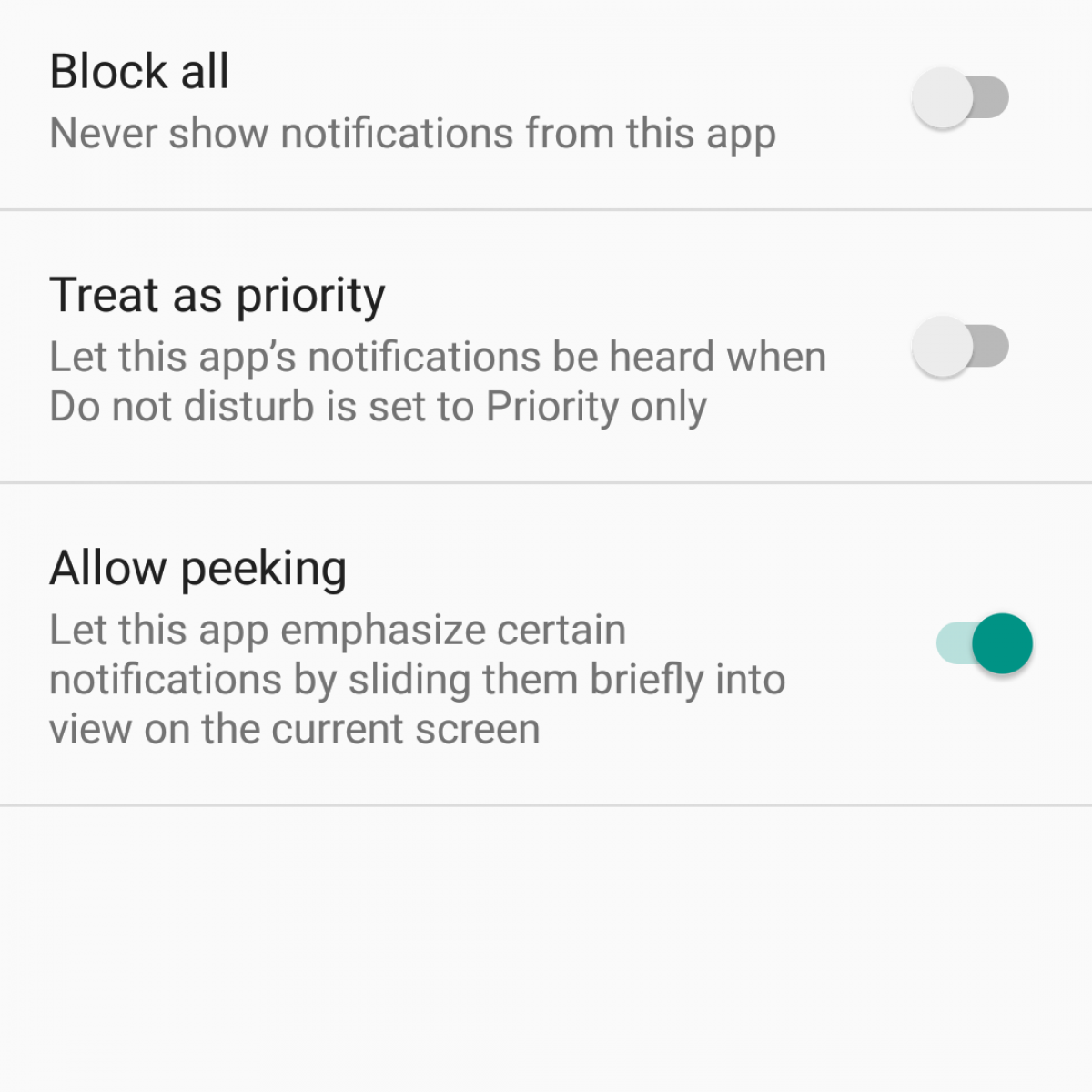1092x1092 pixels.
Task: Enable the Block all switch
Action: pos(960,98)
